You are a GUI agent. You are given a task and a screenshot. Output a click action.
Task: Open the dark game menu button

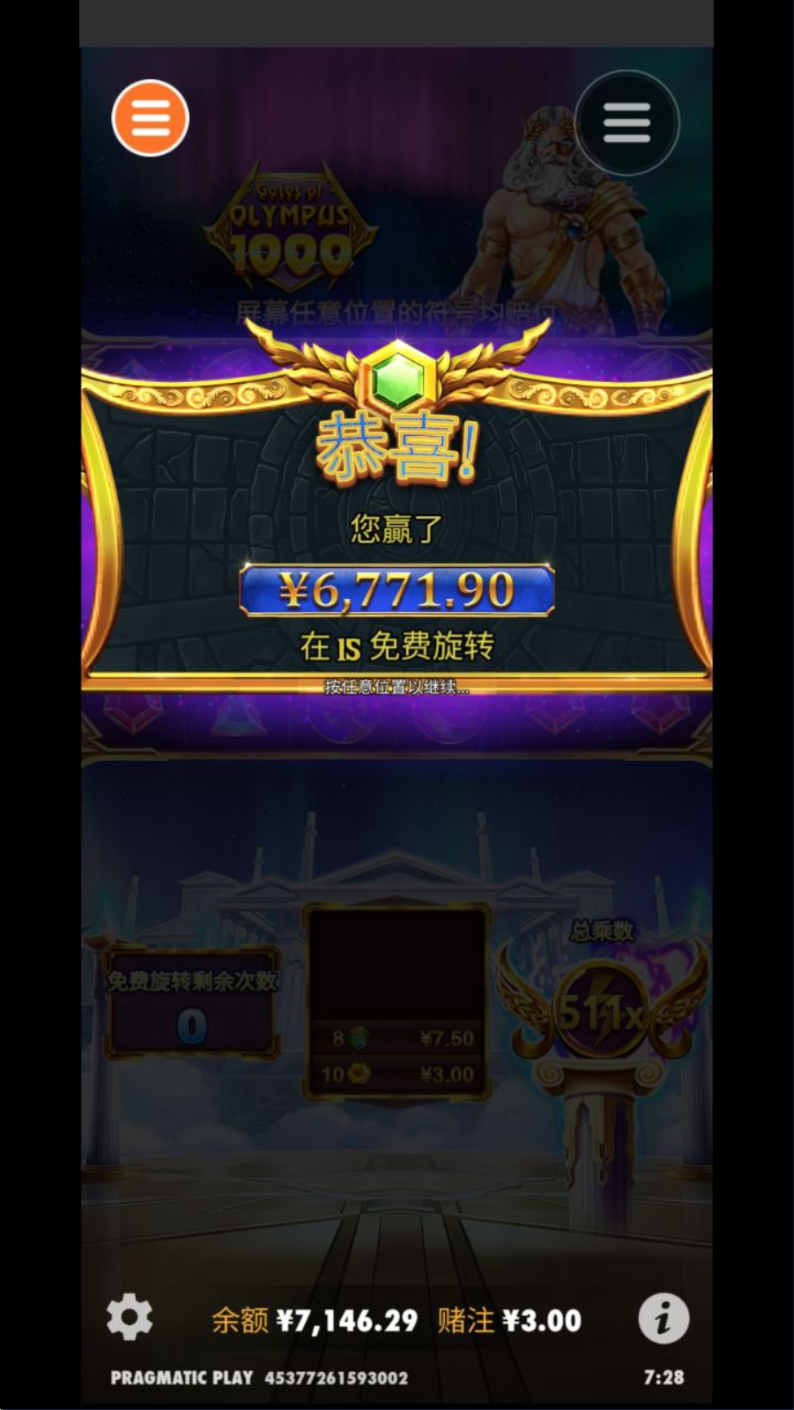627,123
